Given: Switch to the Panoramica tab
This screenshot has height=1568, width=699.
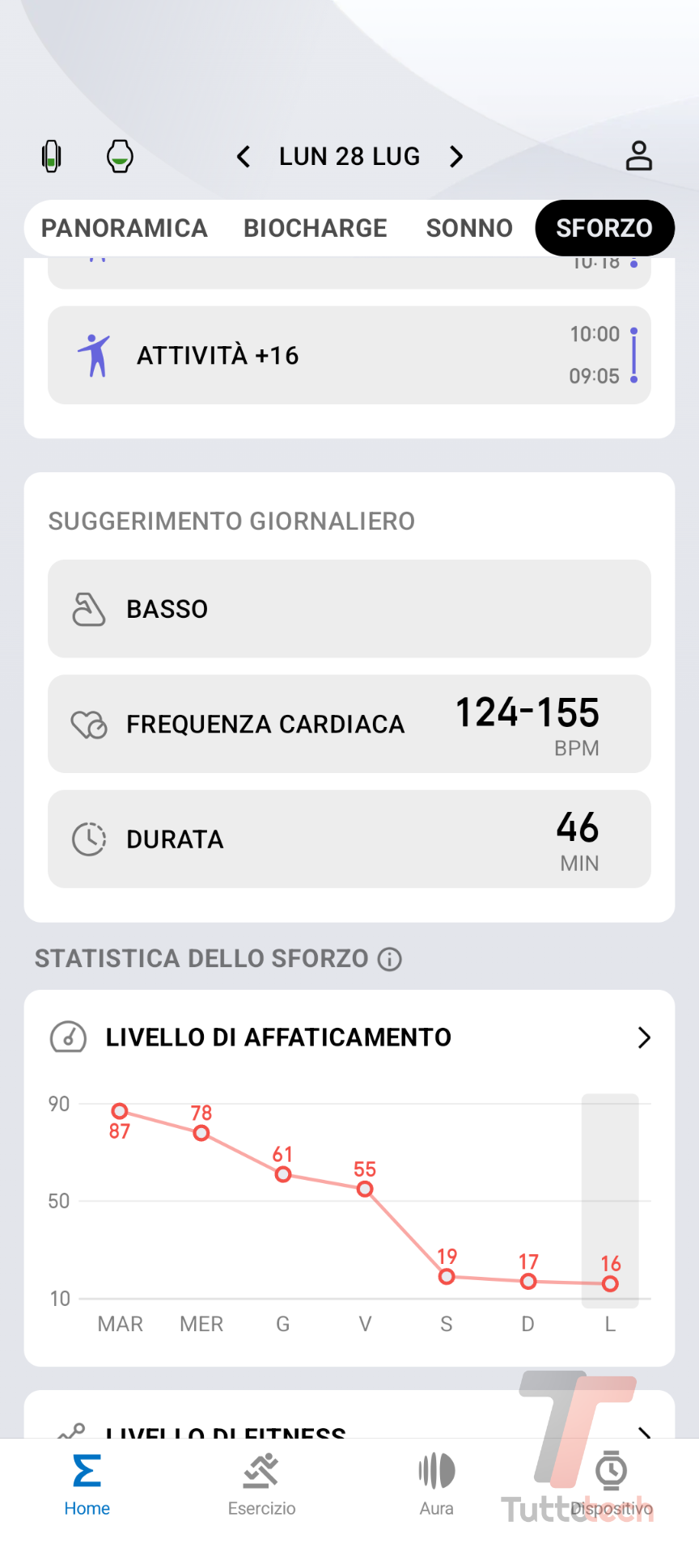Looking at the screenshot, I should [x=125, y=228].
